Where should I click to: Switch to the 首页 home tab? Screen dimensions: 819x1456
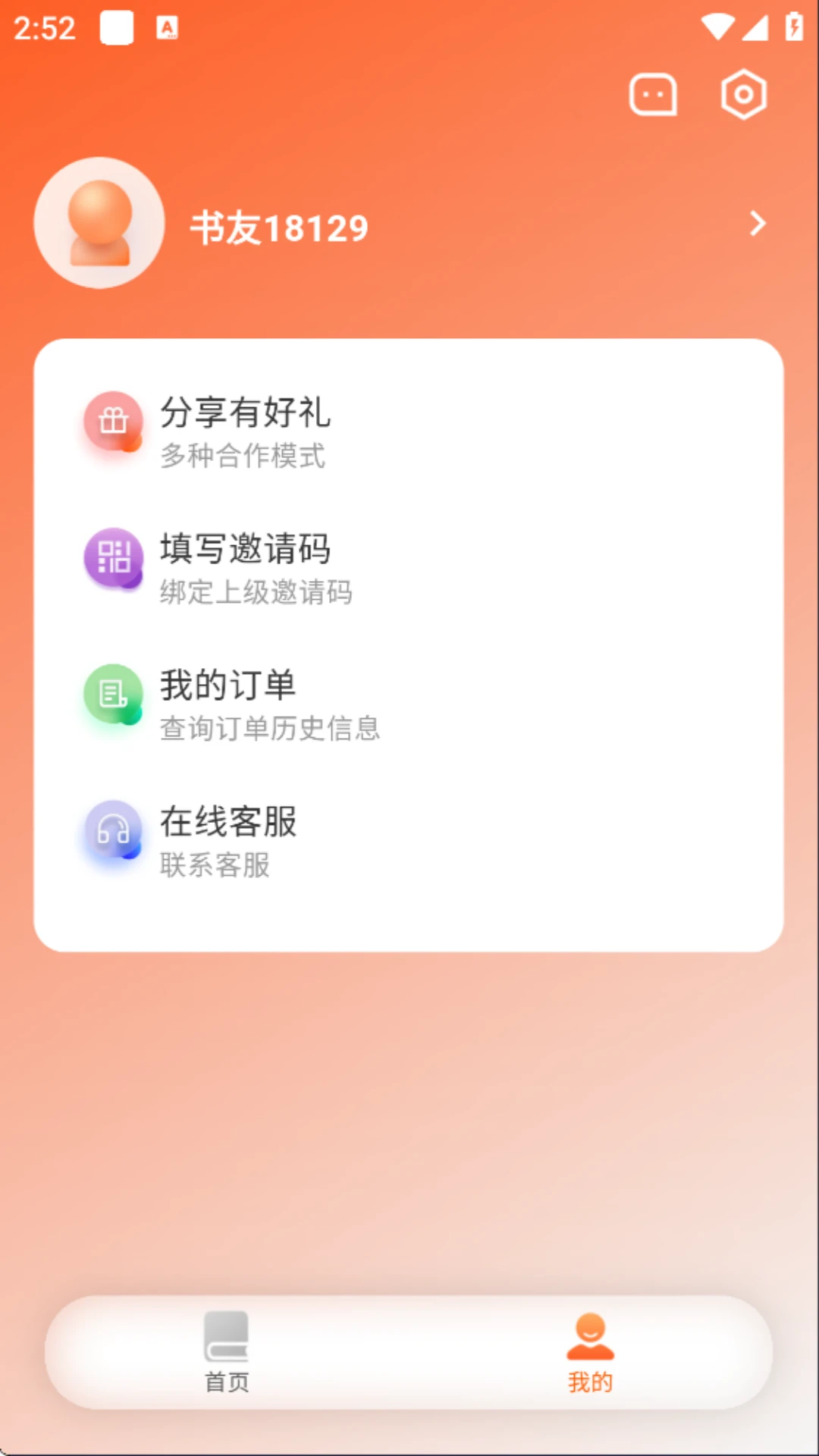point(227,1352)
